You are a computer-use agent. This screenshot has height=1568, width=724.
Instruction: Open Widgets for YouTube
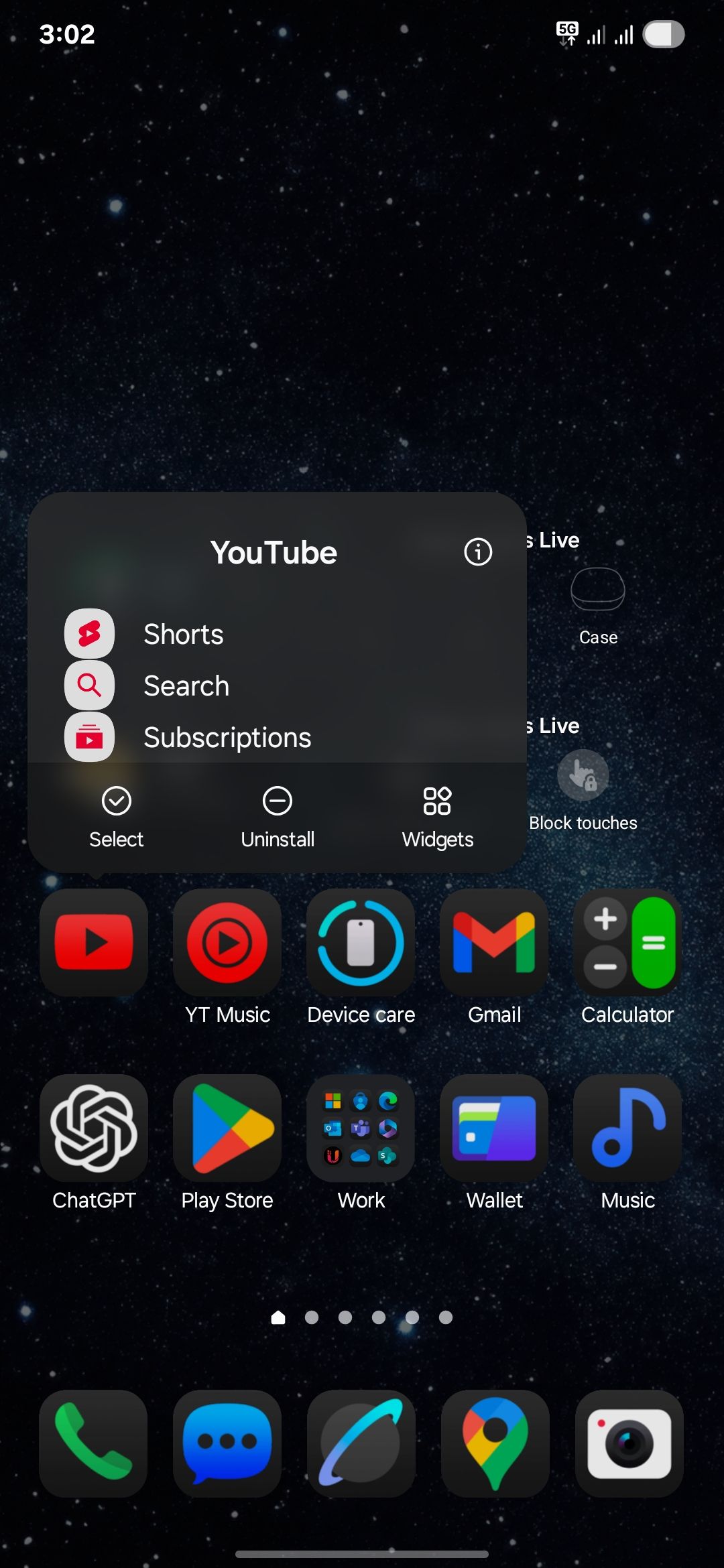(437, 818)
